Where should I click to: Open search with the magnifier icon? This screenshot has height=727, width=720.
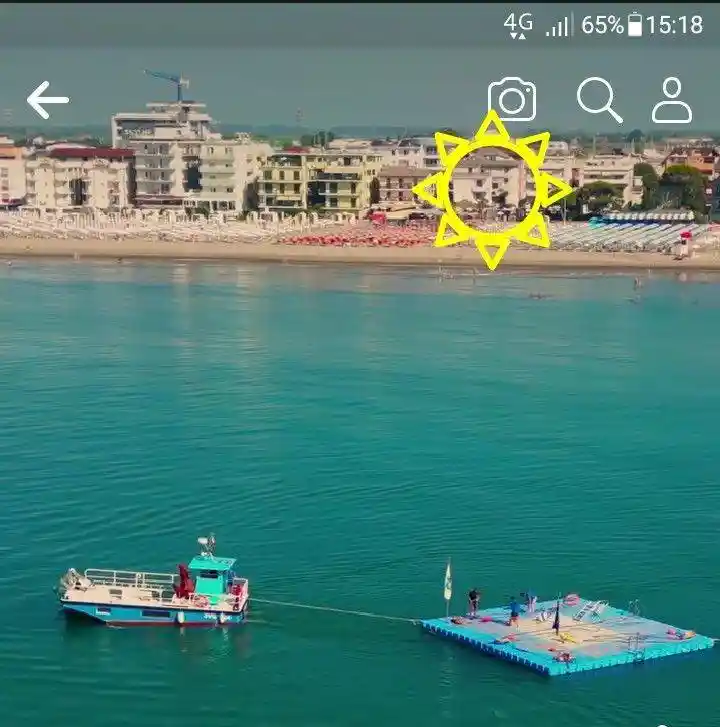pyautogui.click(x=599, y=99)
